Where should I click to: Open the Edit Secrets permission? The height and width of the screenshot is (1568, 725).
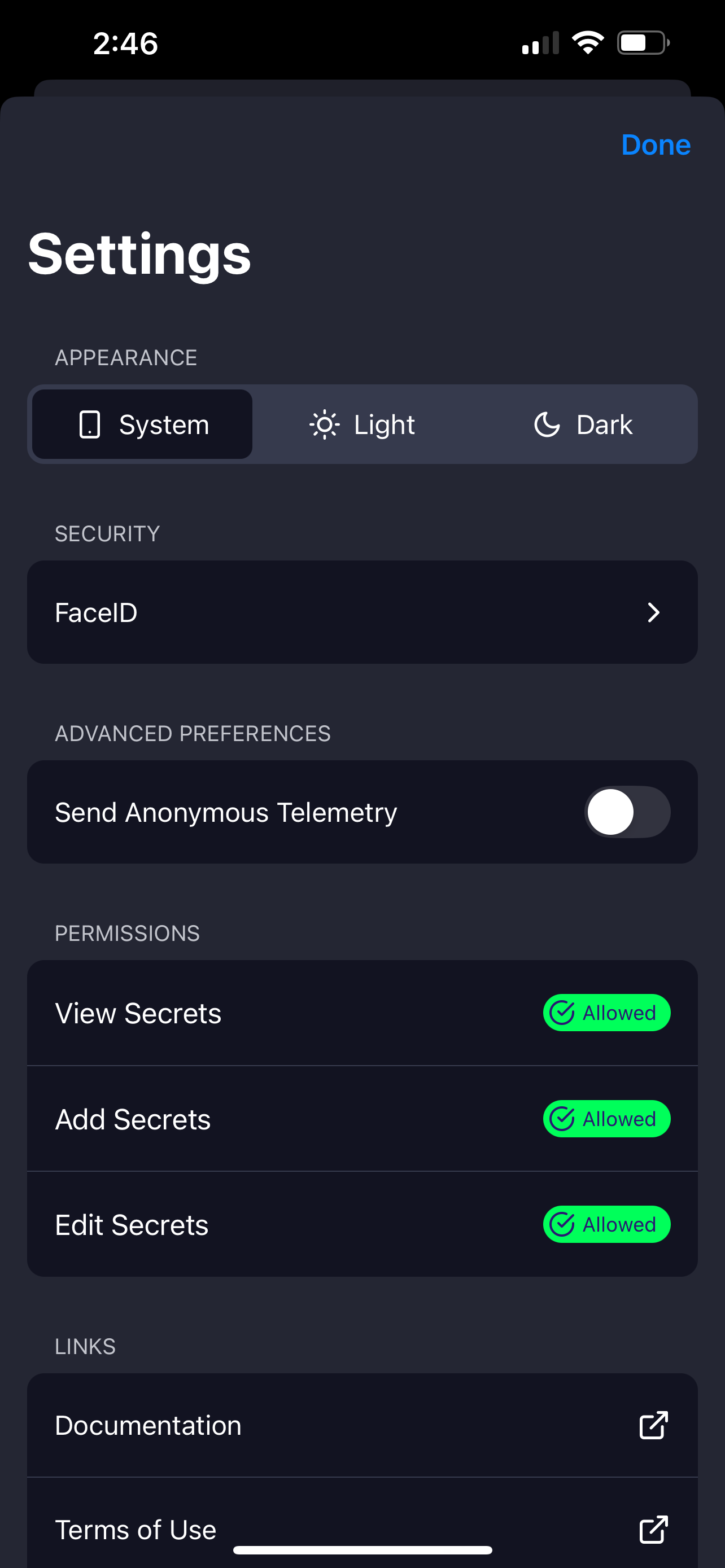(x=362, y=1225)
